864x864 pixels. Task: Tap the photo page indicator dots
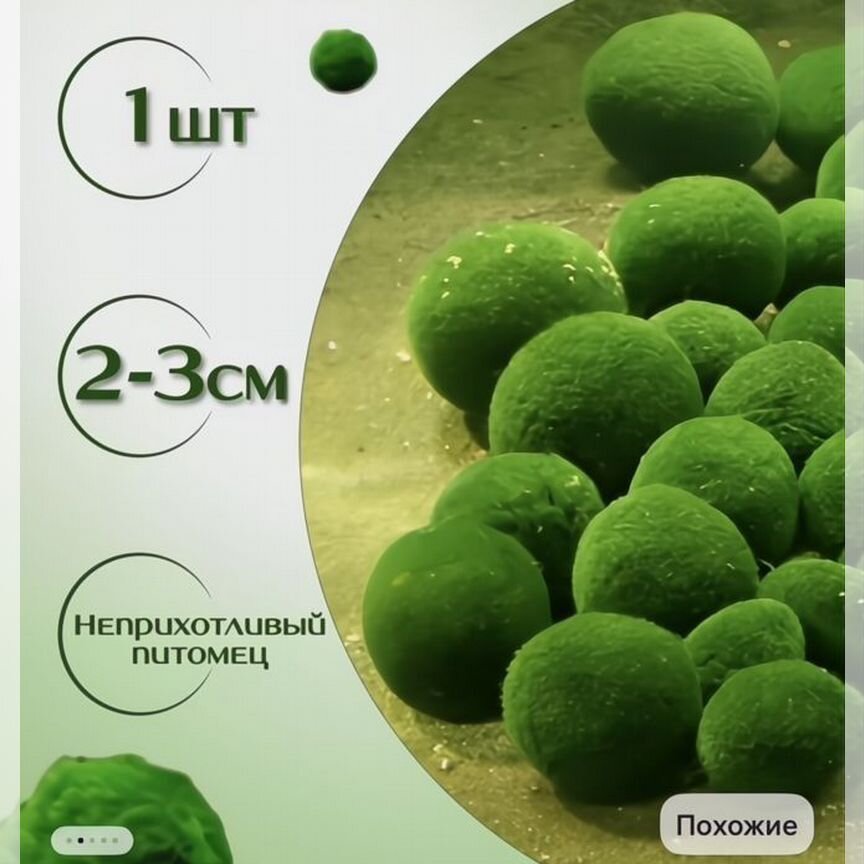pos(92,840)
